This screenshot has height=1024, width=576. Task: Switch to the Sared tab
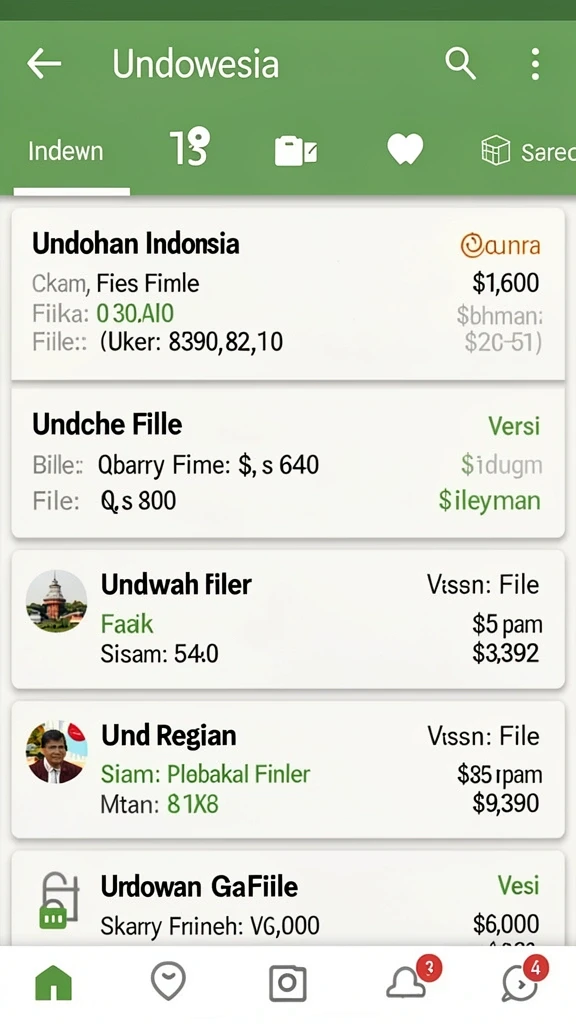point(528,152)
